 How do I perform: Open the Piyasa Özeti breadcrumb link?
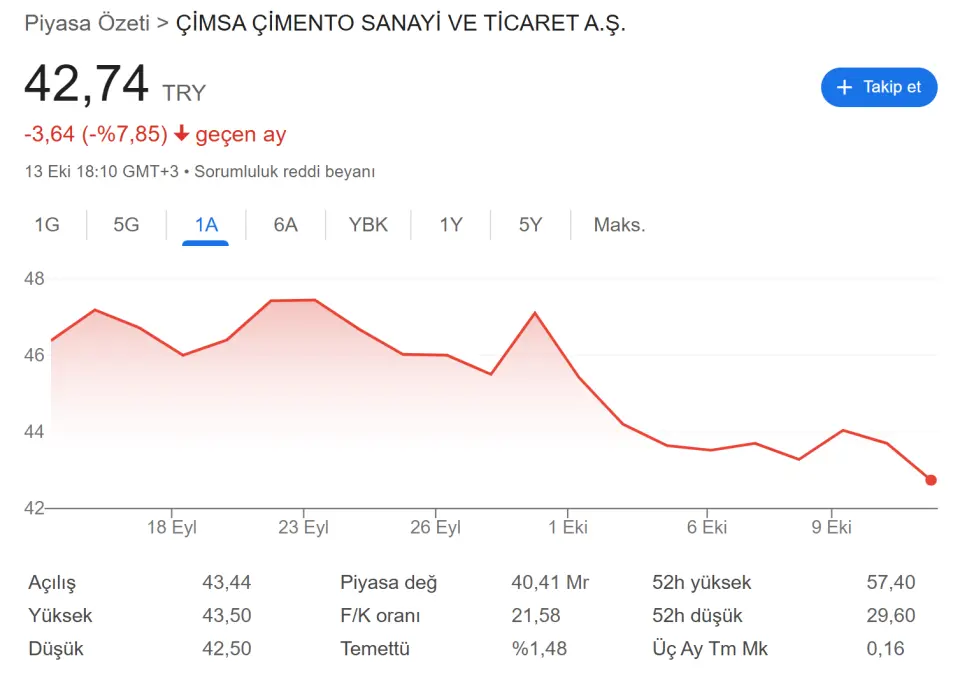[87, 23]
